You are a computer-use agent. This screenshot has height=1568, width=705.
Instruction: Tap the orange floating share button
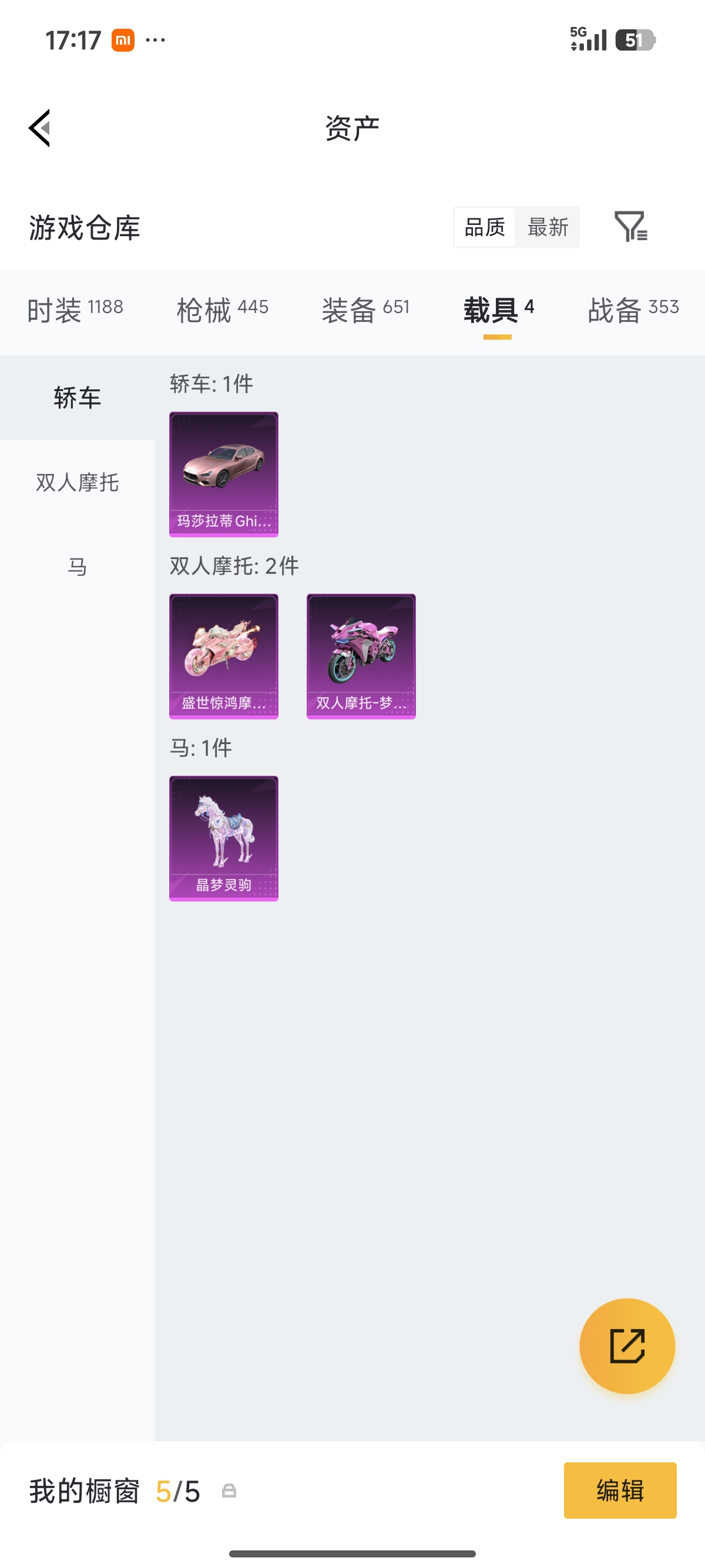pyautogui.click(x=627, y=1346)
